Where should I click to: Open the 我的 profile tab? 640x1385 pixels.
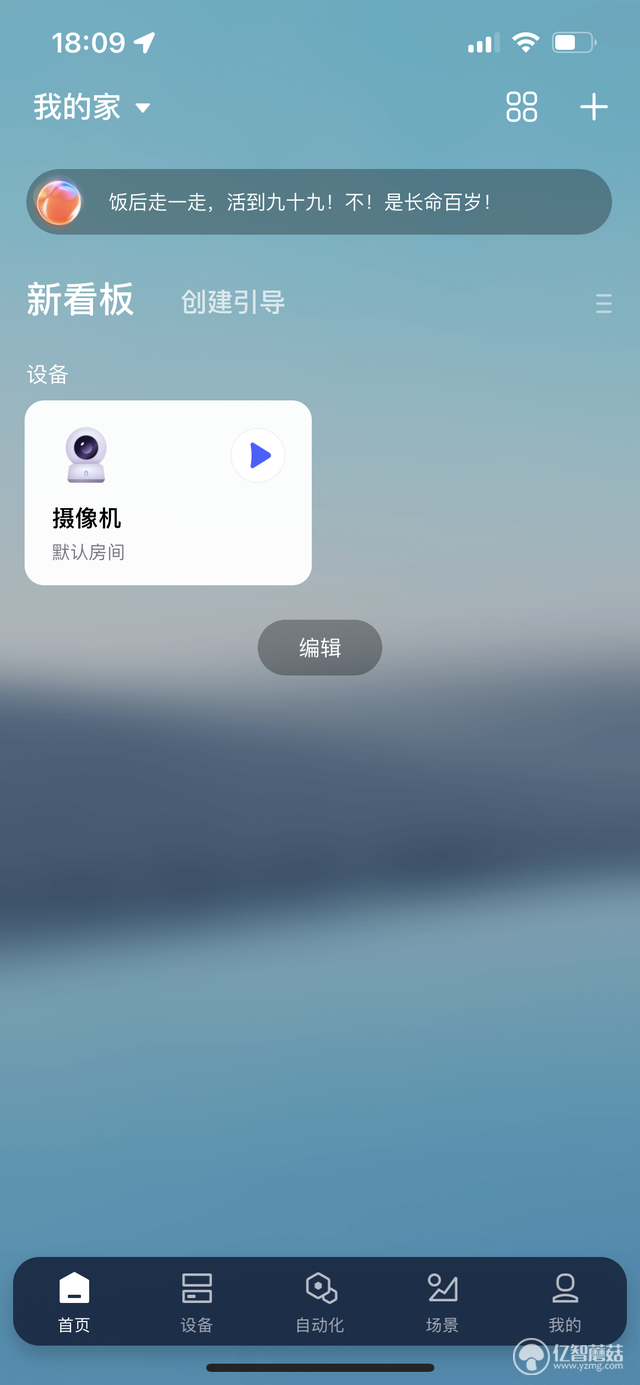tap(565, 1302)
